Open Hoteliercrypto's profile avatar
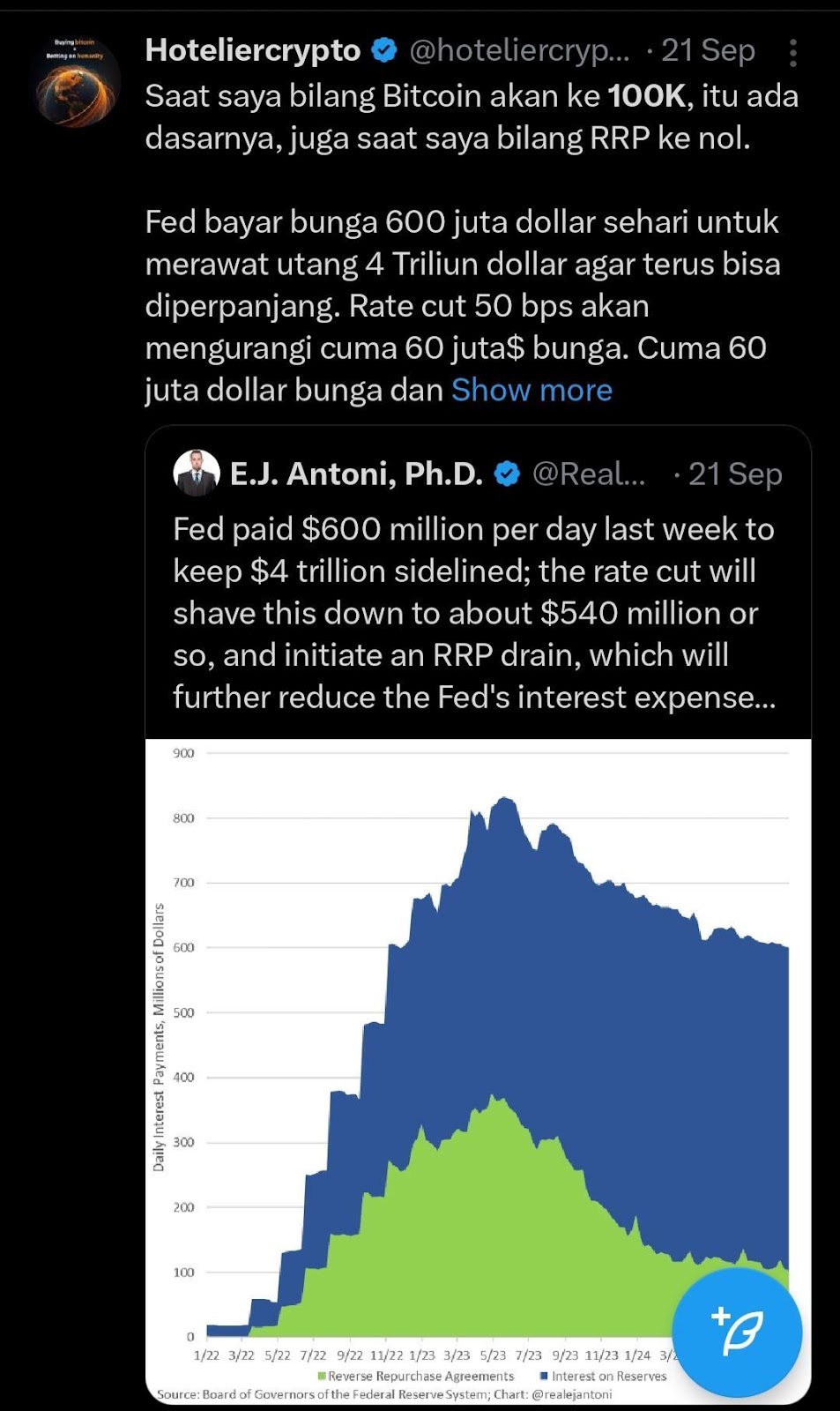The height and width of the screenshot is (1411, 840). click(x=75, y=81)
